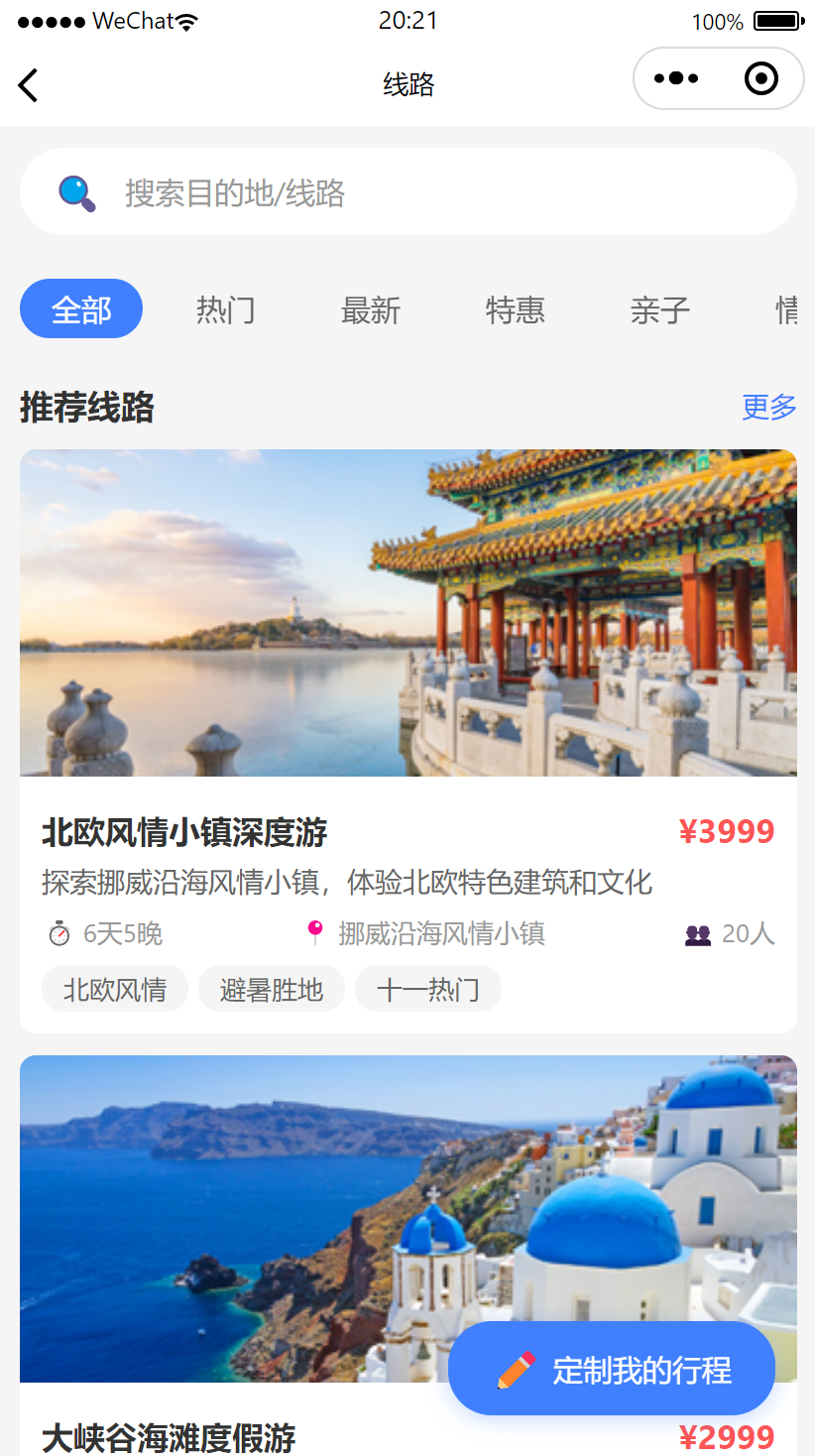Select the 全部 tab
Screen dimensions: 815x1456
[x=81, y=309]
